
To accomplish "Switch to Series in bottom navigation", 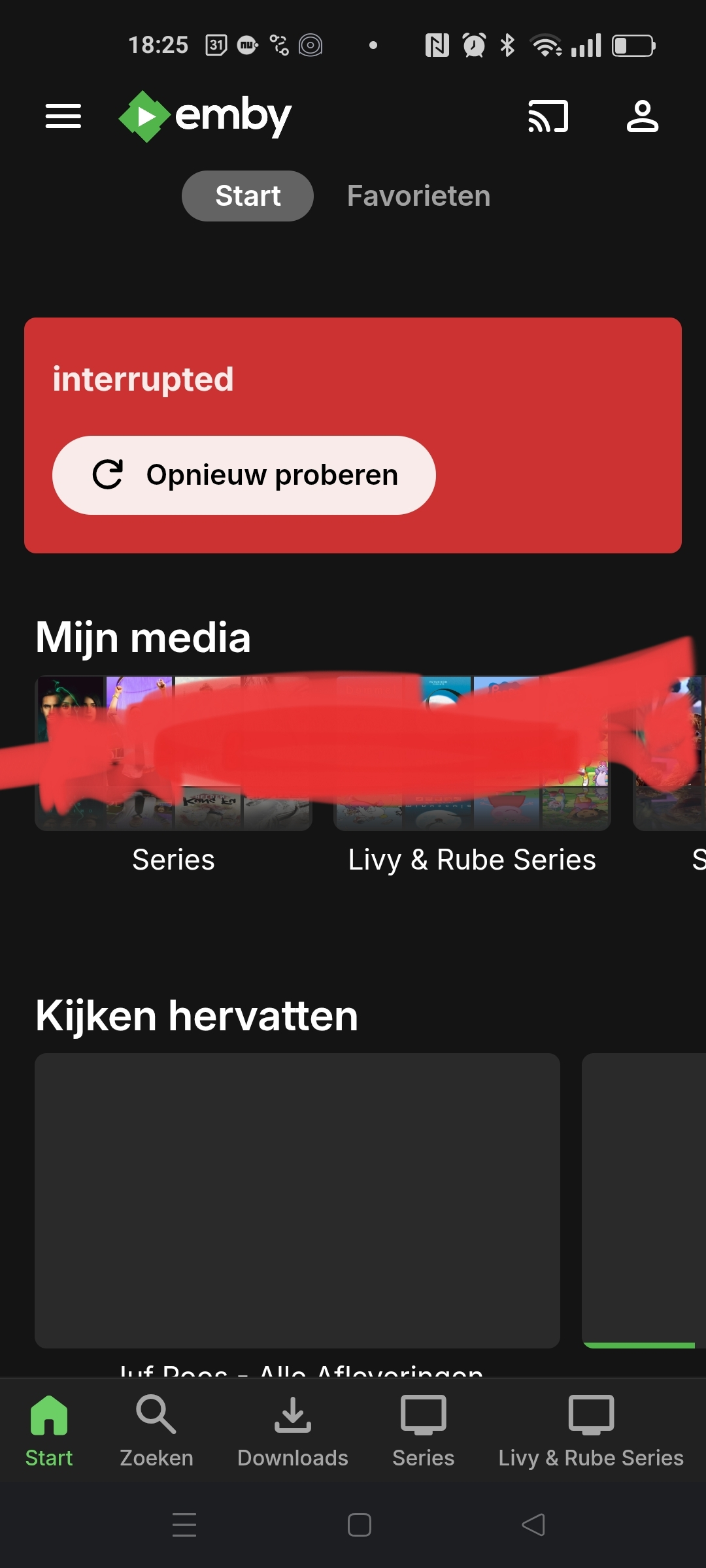I will pyautogui.click(x=423, y=1430).
